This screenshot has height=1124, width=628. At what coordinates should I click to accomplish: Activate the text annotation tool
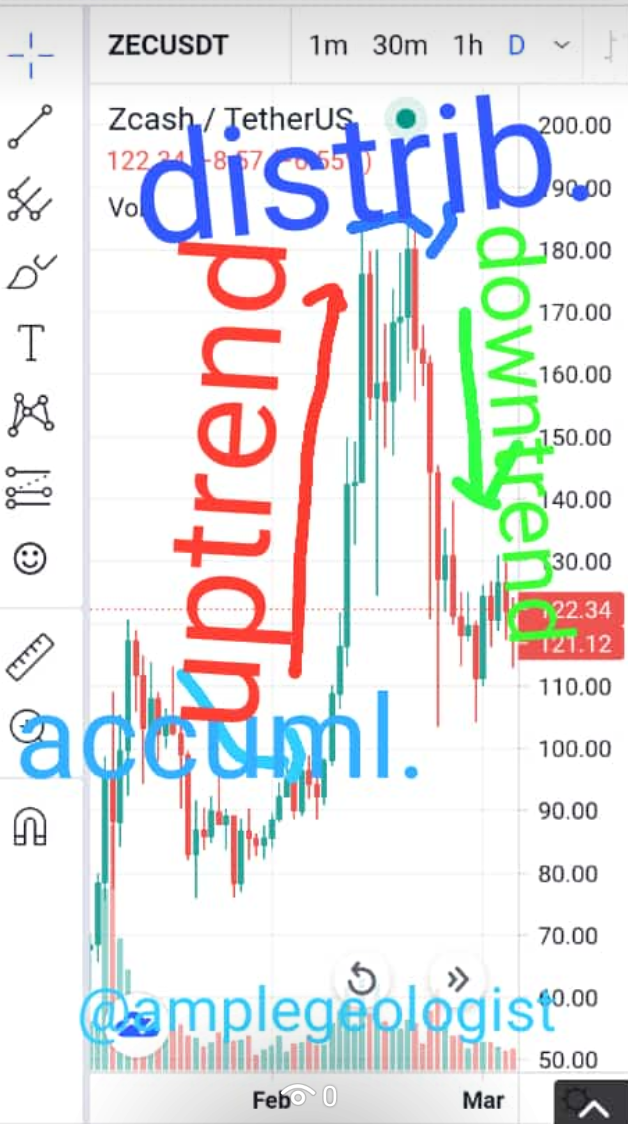(31, 343)
